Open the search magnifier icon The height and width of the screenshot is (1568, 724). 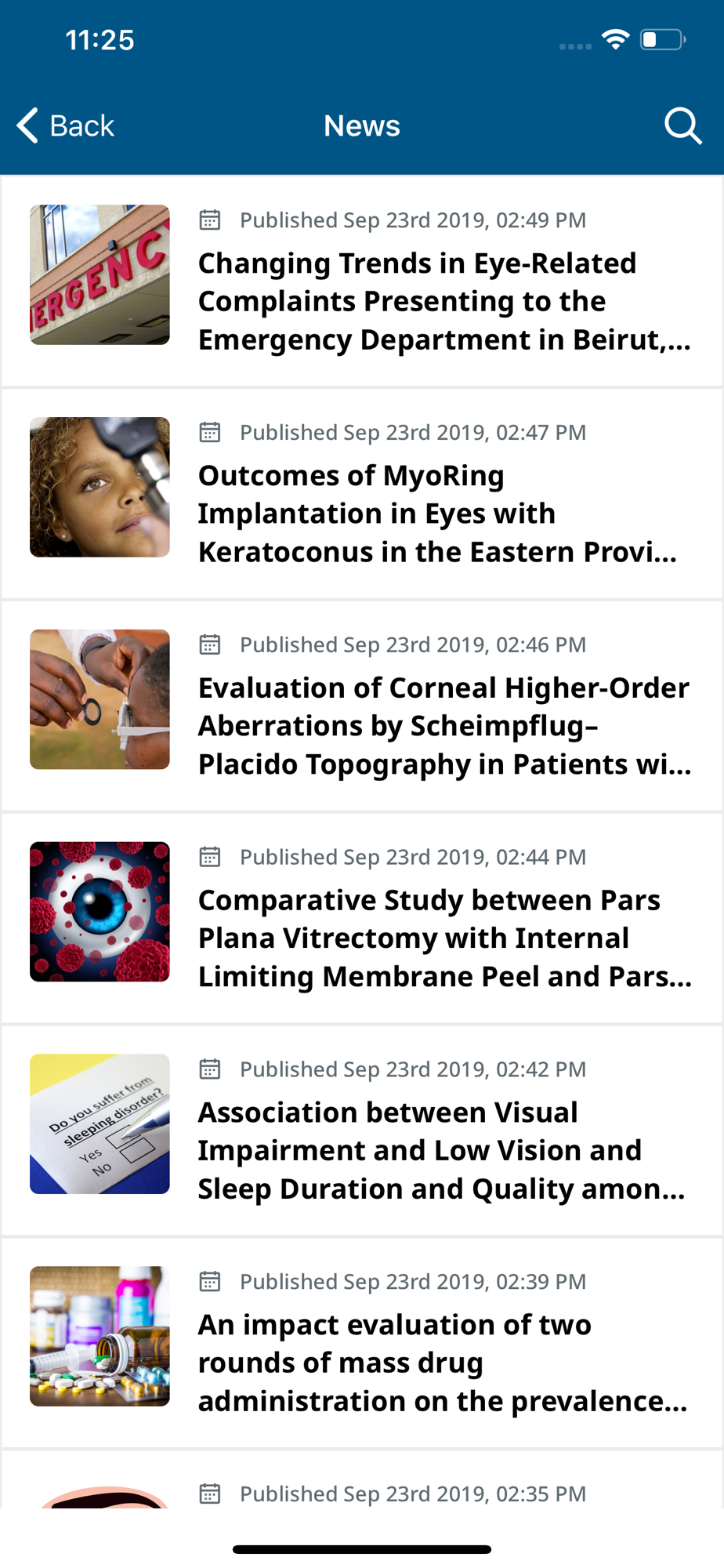click(682, 125)
